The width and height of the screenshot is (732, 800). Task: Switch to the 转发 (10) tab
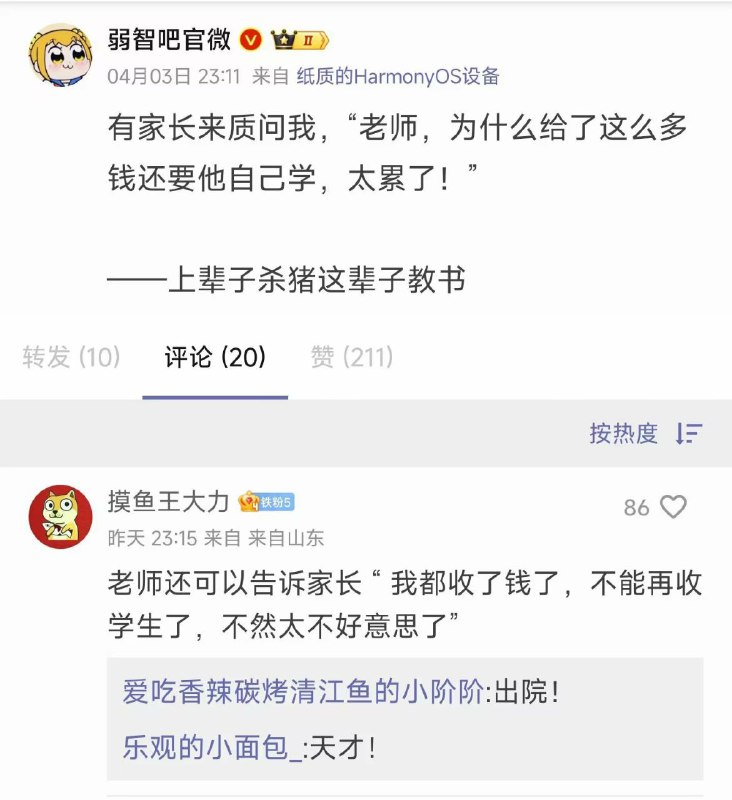pyautogui.click(x=71, y=356)
